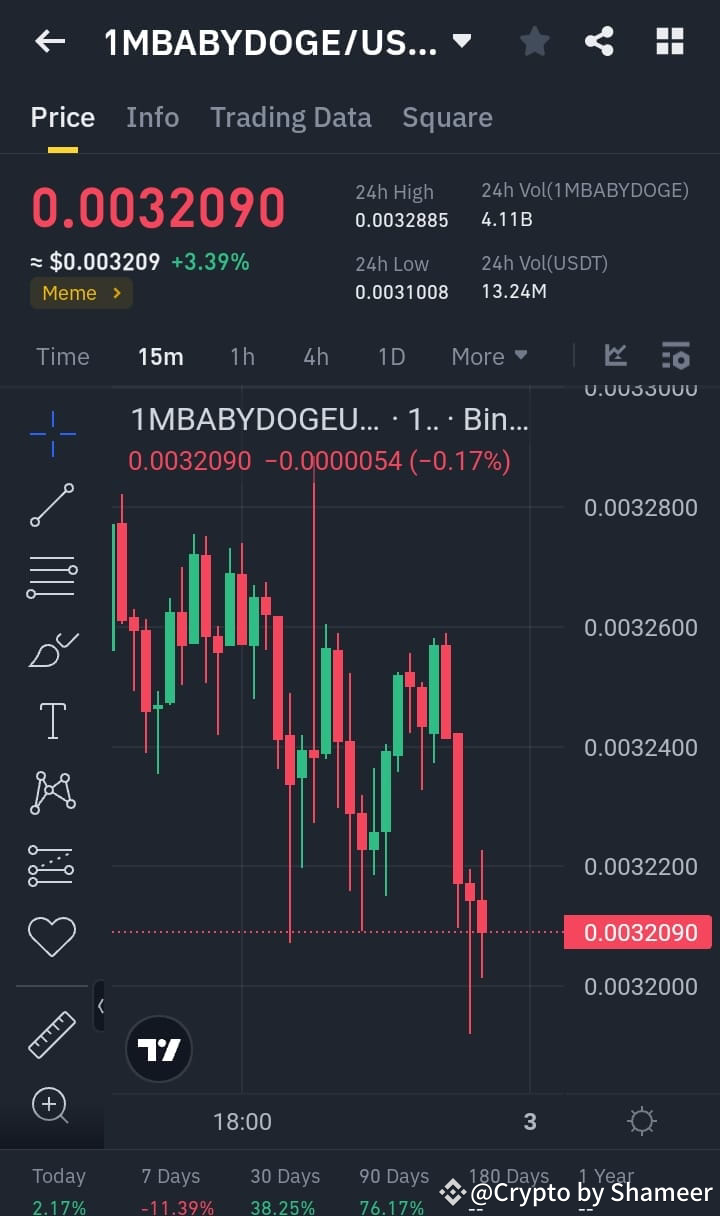Select the 15m timeframe
The image size is (720, 1216).
point(161,356)
